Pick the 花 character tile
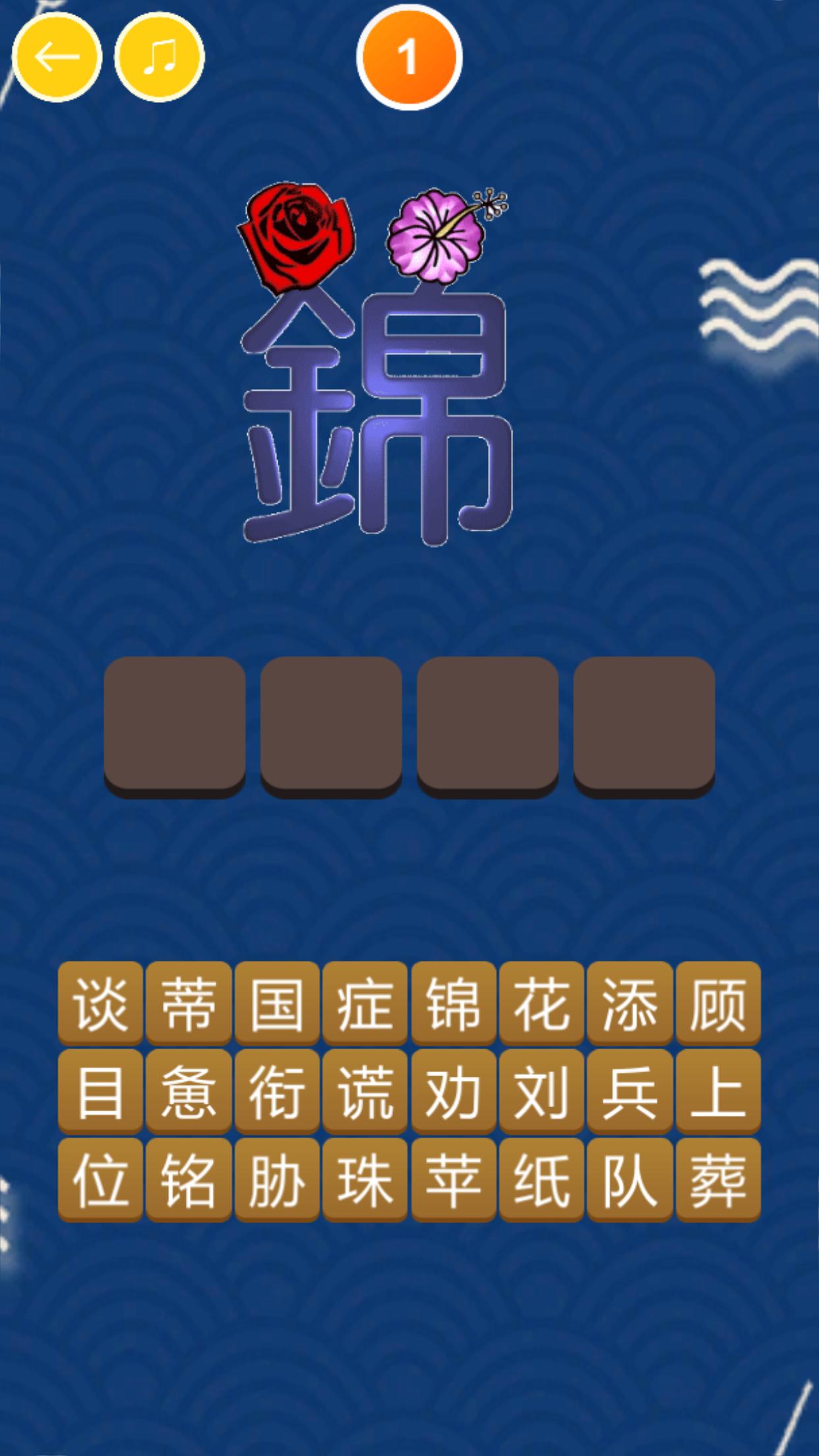 (541, 1004)
